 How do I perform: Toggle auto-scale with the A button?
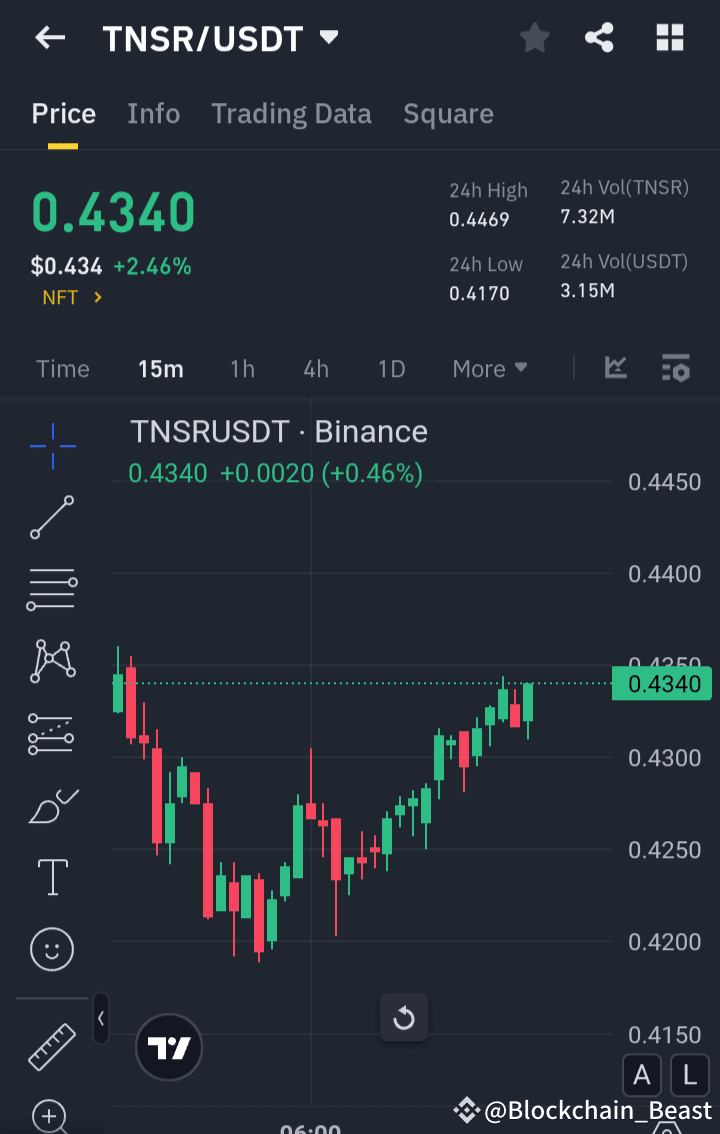coord(641,1075)
